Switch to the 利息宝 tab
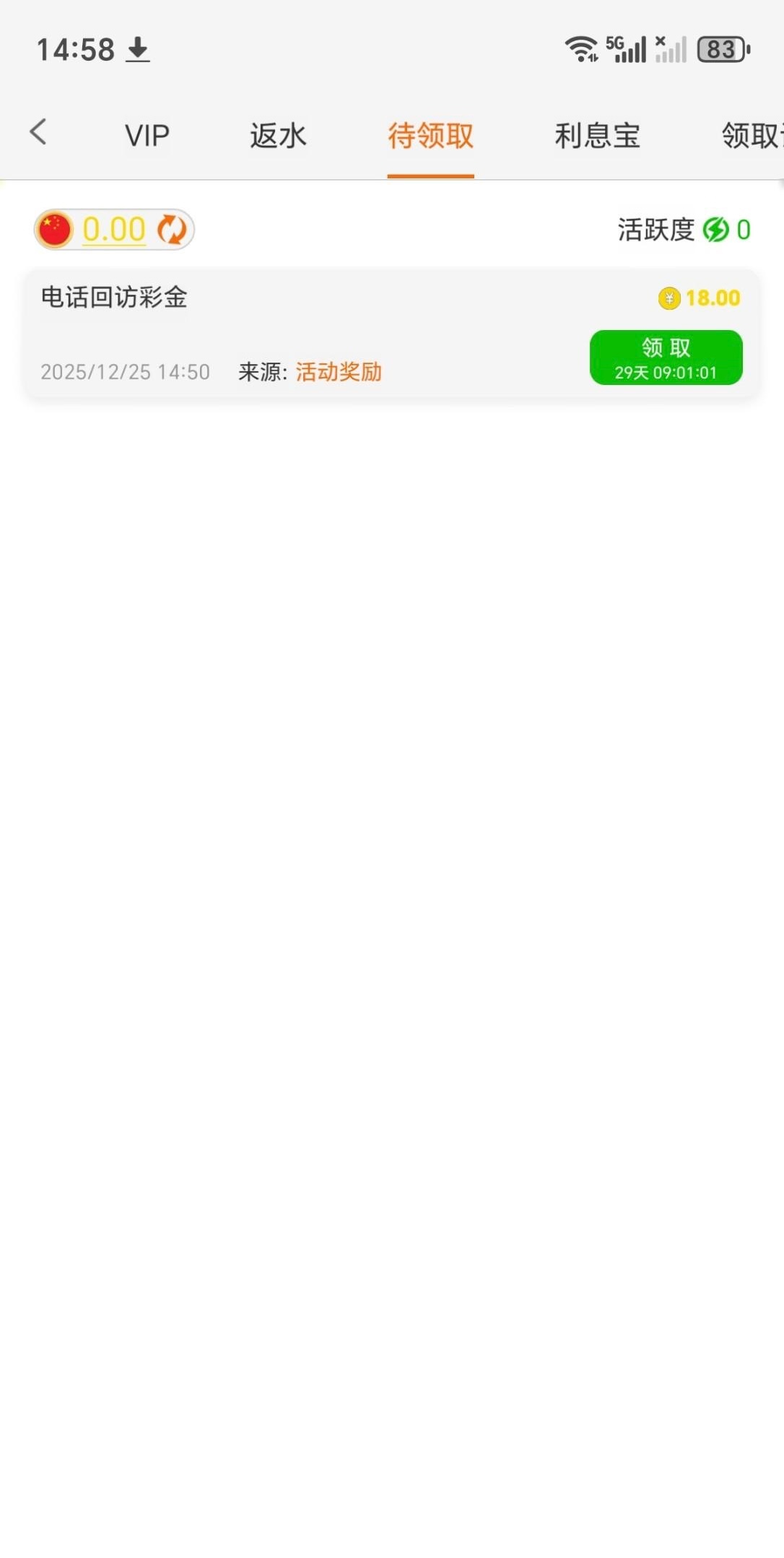784x1558 pixels. (597, 135)
